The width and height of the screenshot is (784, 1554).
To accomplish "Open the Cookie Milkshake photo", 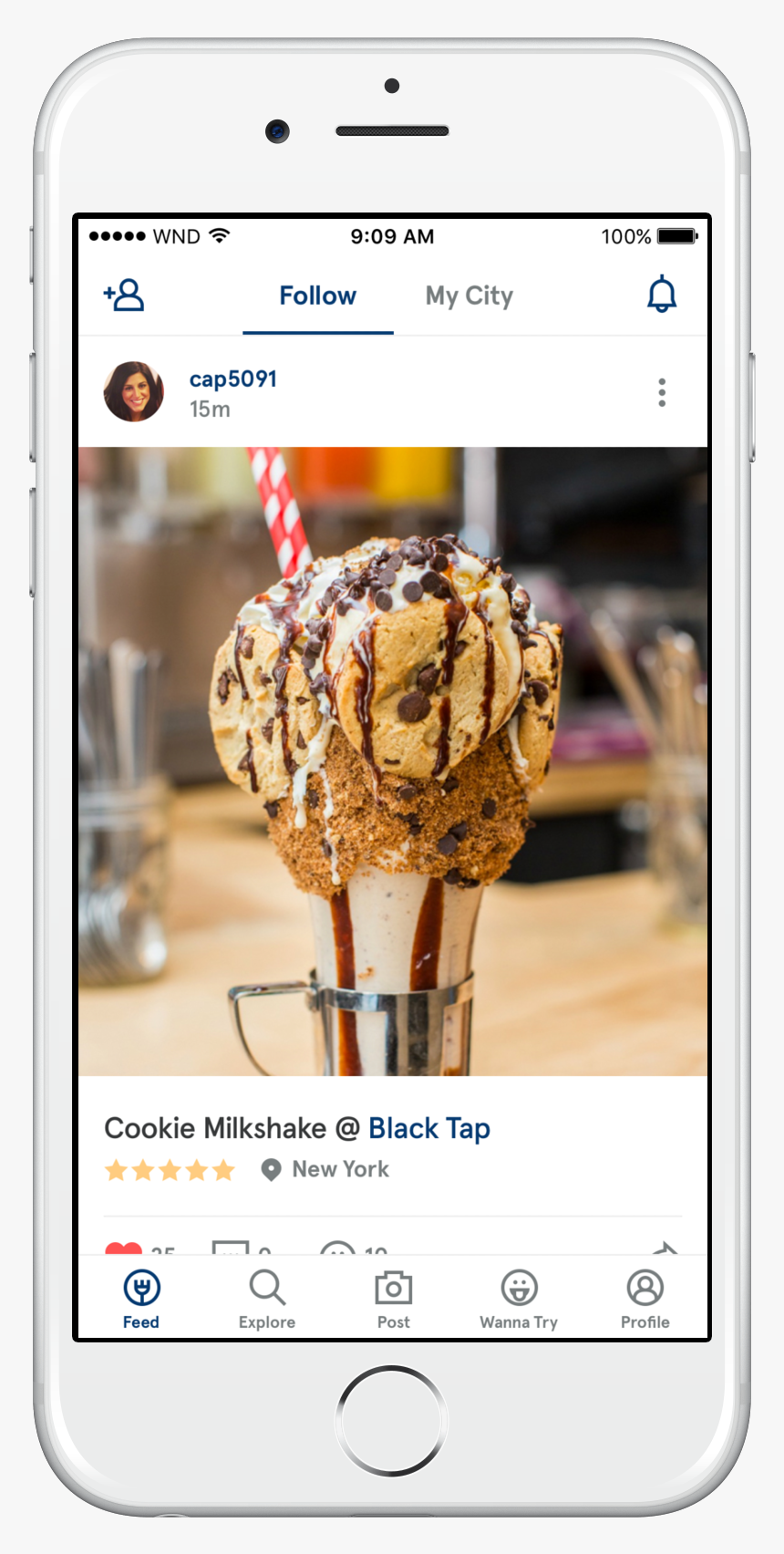I will pyautogui.click(x=392, y=761).
